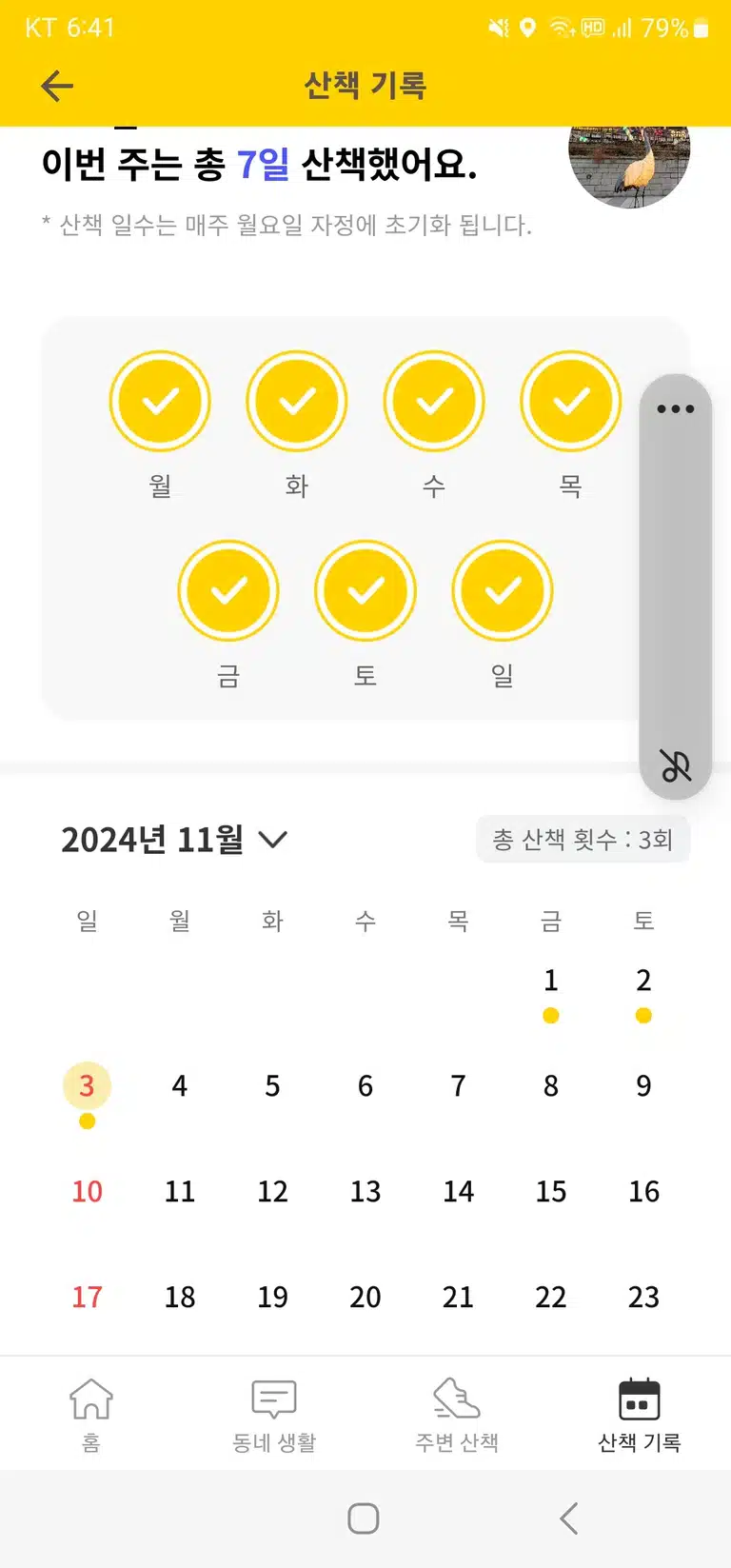Tap the system back button
Image resolution: width=731 pixels, height=1568 pixels.
pyautogui.click(x=569, y=1518)
